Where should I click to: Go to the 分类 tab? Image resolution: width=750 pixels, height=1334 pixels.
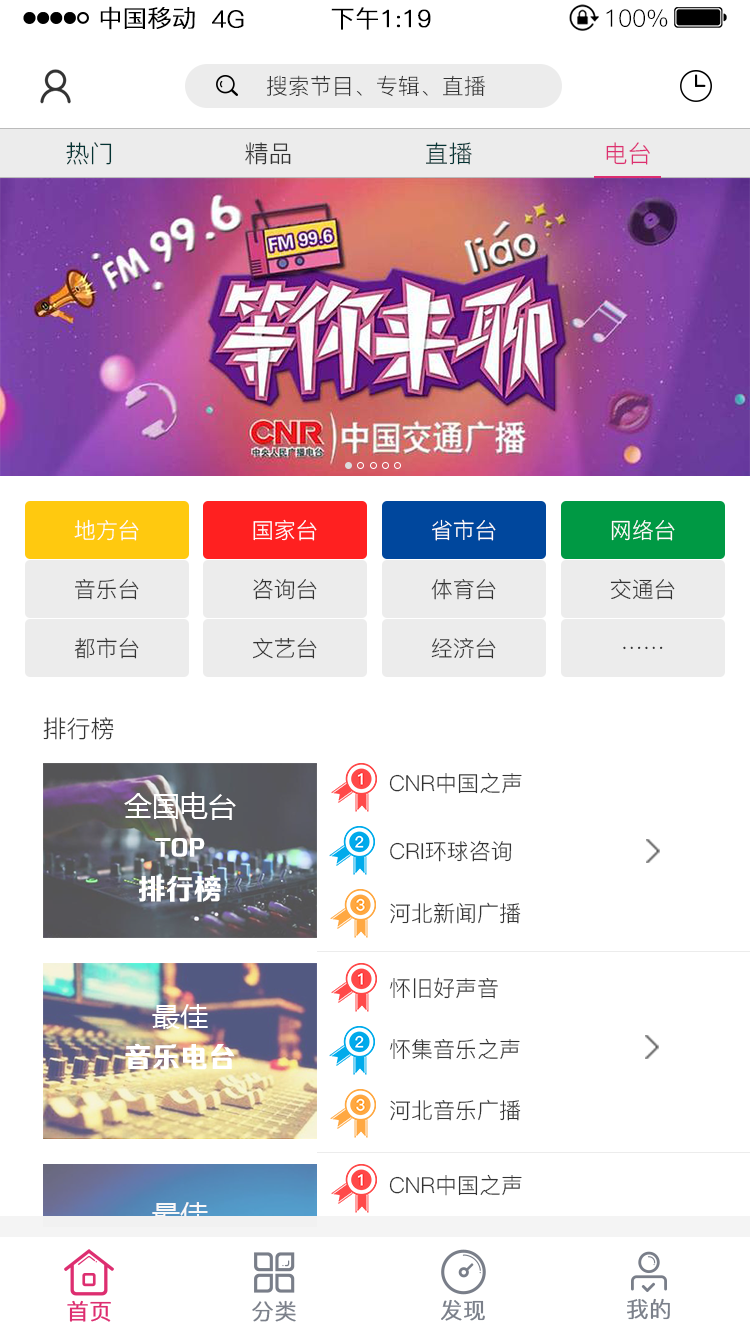pyautogui.click(x=274, y=1286)
